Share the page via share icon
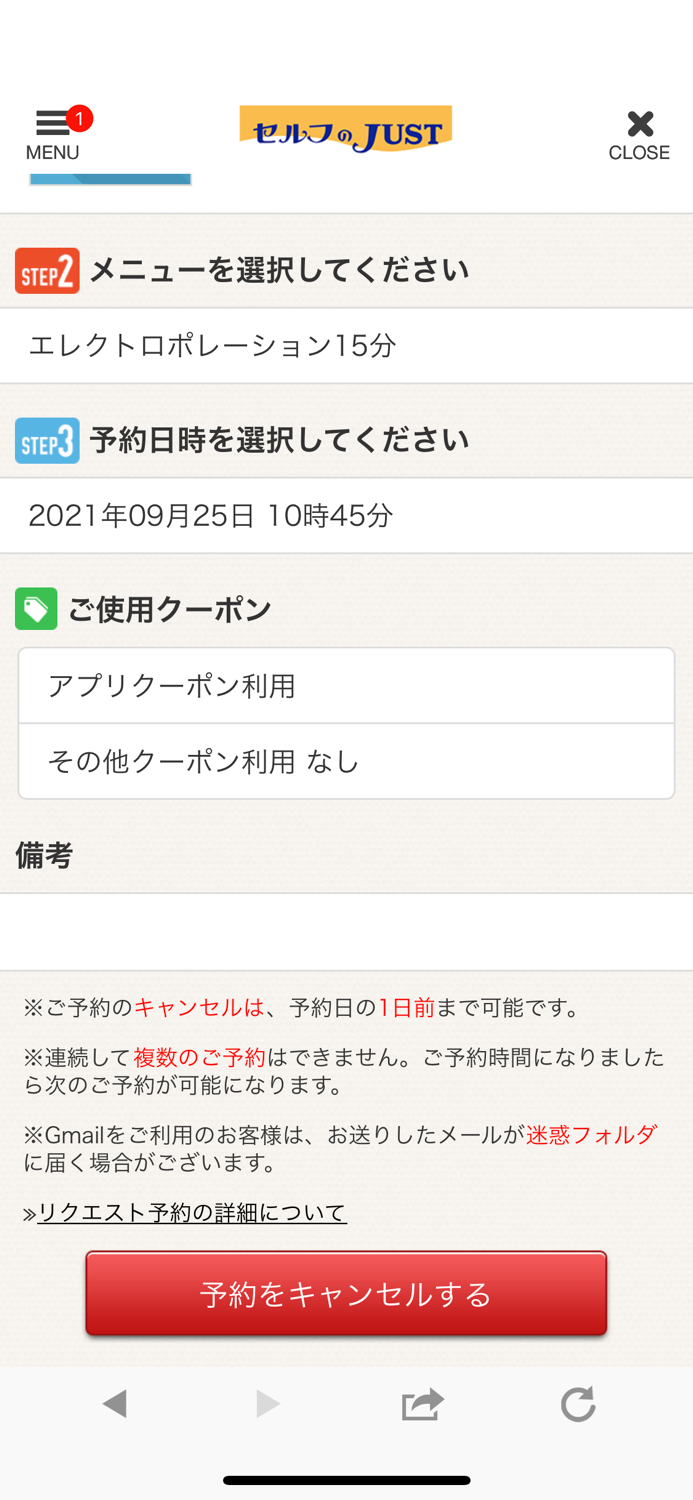Viewport: 693px width, 1500px height. point(422,1404)
